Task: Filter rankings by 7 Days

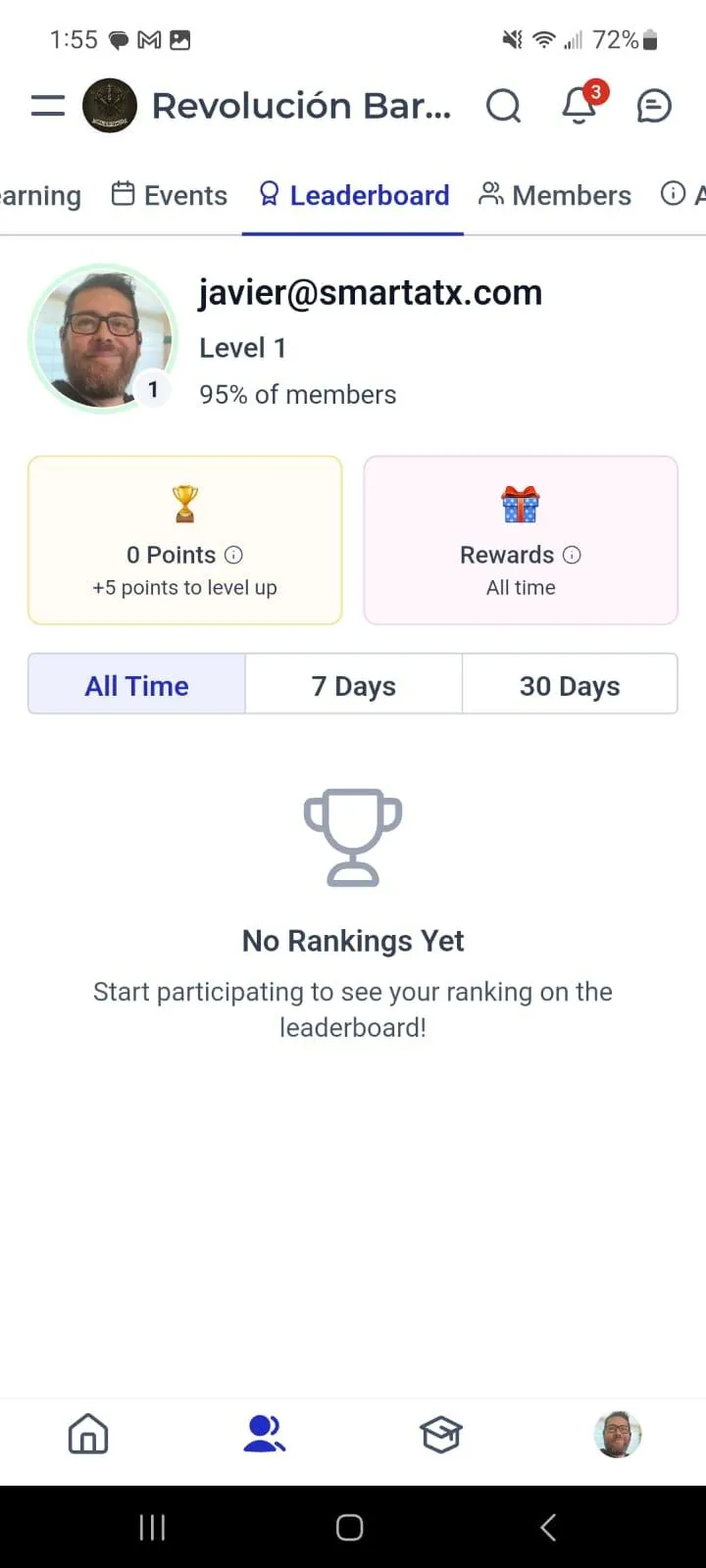Action: click(353, 685)
